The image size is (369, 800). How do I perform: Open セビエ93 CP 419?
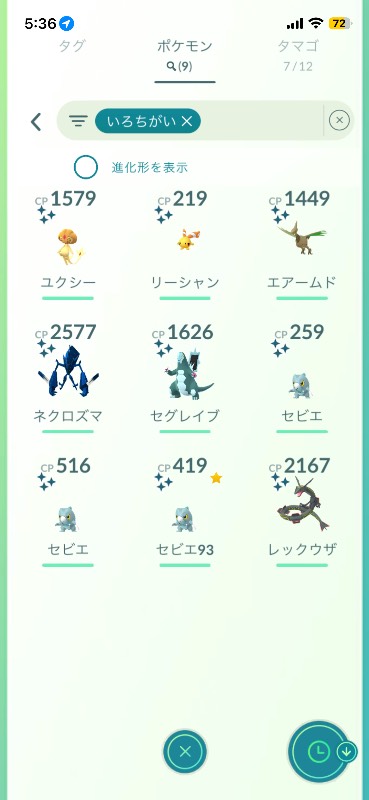pyautogui.click(x=185, y=512)
